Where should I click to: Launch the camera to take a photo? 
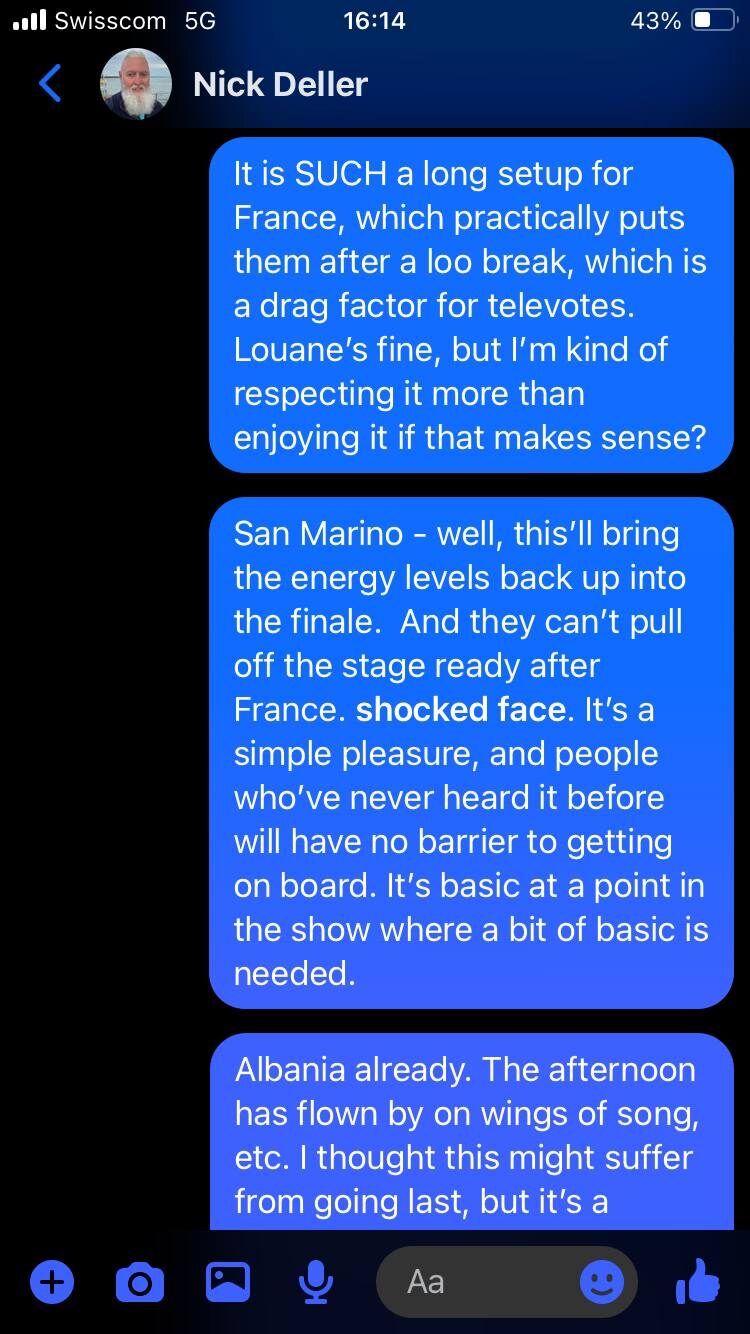coord(140,1281)
